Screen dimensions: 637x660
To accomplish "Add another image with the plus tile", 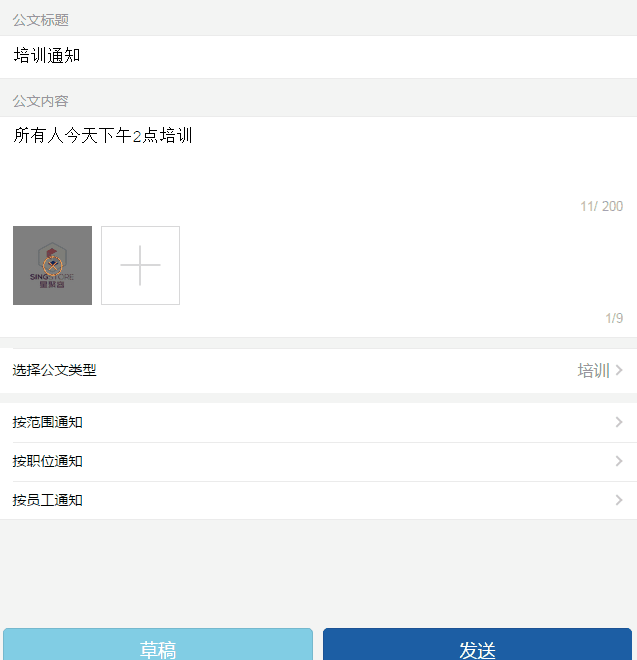I will pos(140,265).
